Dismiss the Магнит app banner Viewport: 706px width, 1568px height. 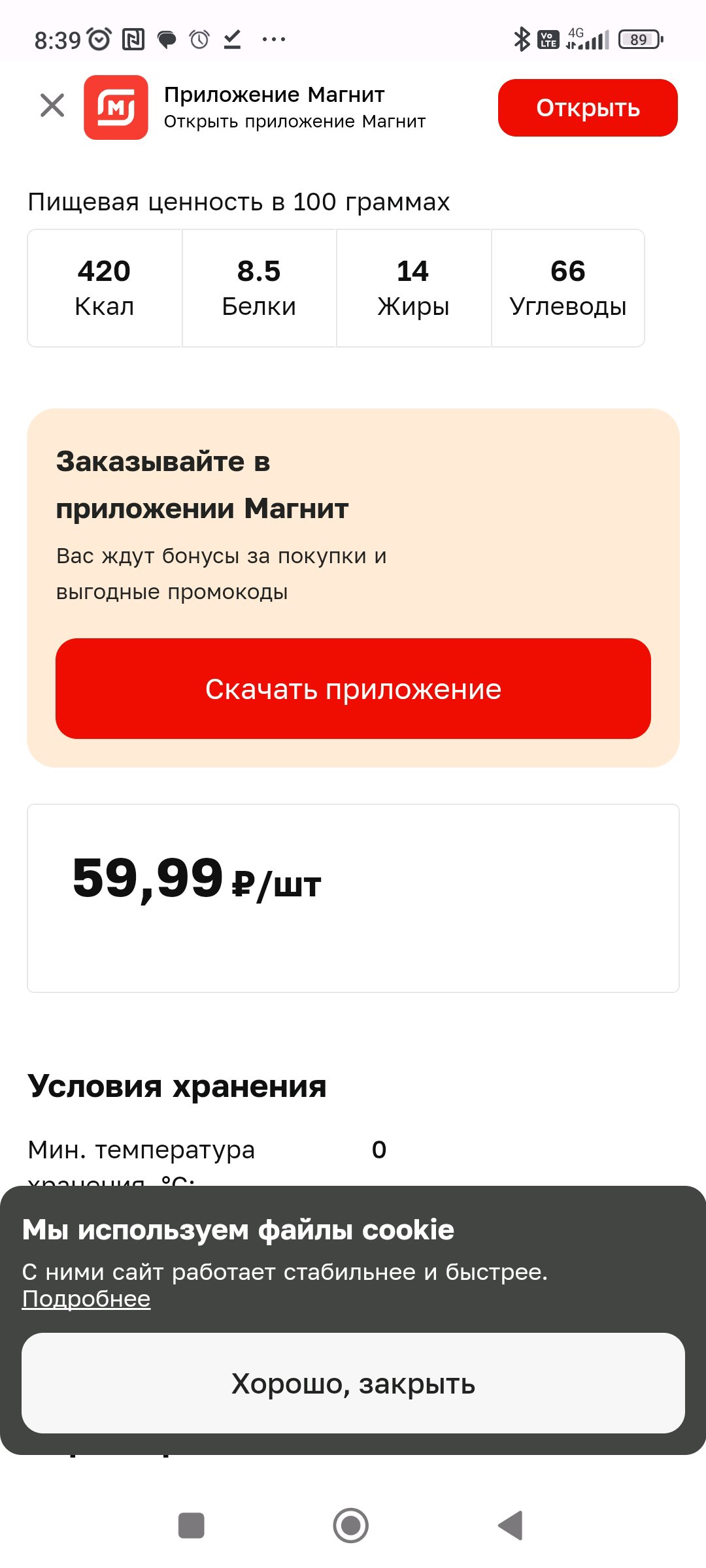click(52, 105)
